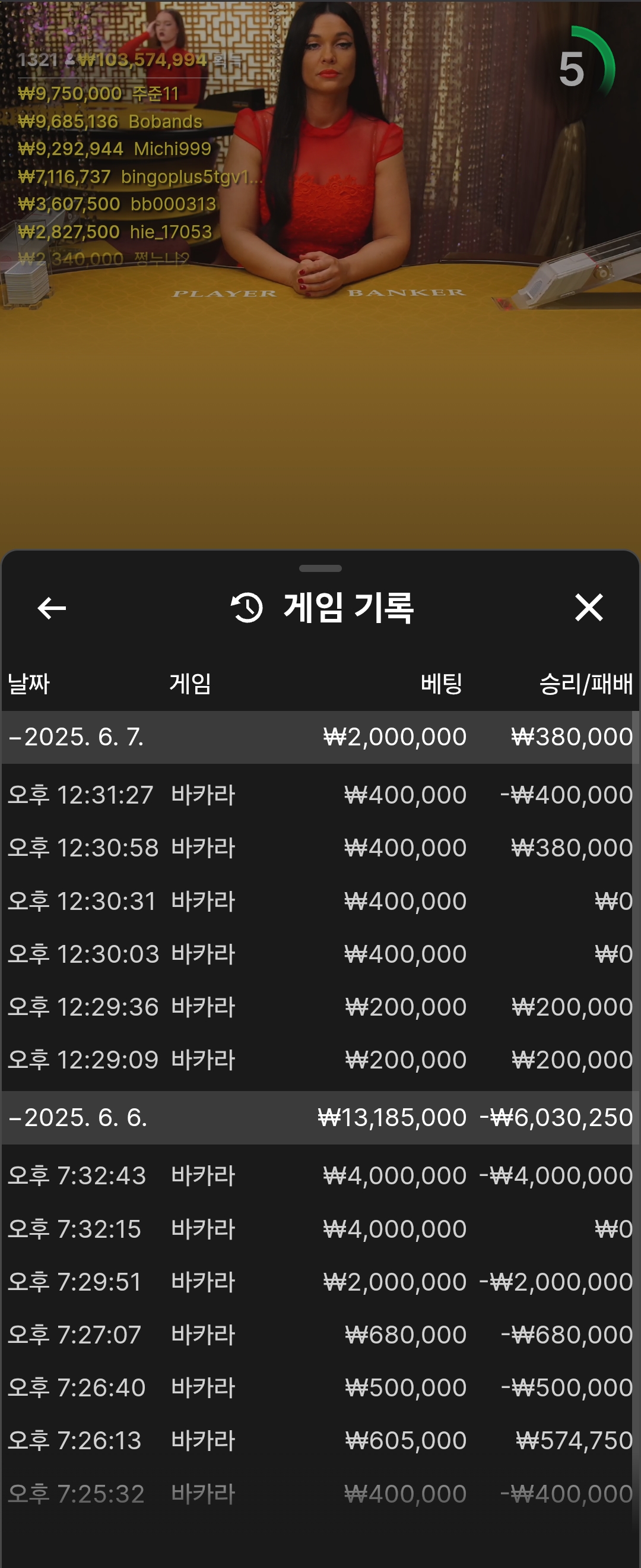Image resolution: width=641 pixels, height=1568 pixels.
Task: View the 오후 7:25:32 바카라 round
Action: coord(320,1494)
